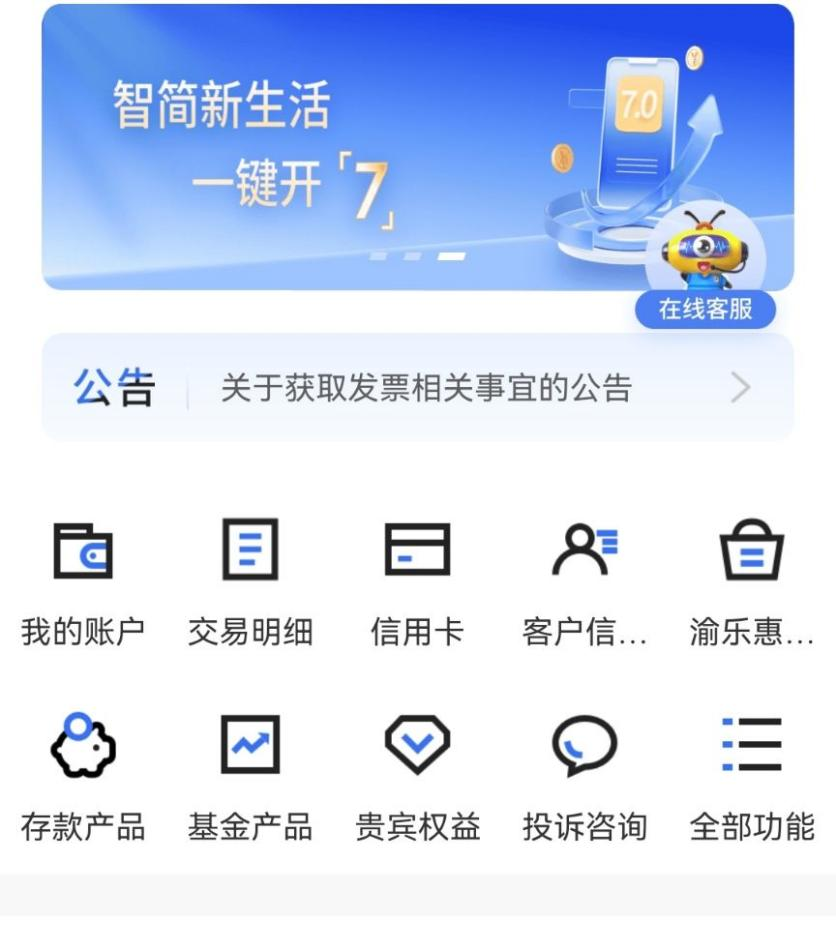The height and width of the screenshot is (950, 836).
Task: View 交易明细 transaction details
Action: (x=250, y=580)
